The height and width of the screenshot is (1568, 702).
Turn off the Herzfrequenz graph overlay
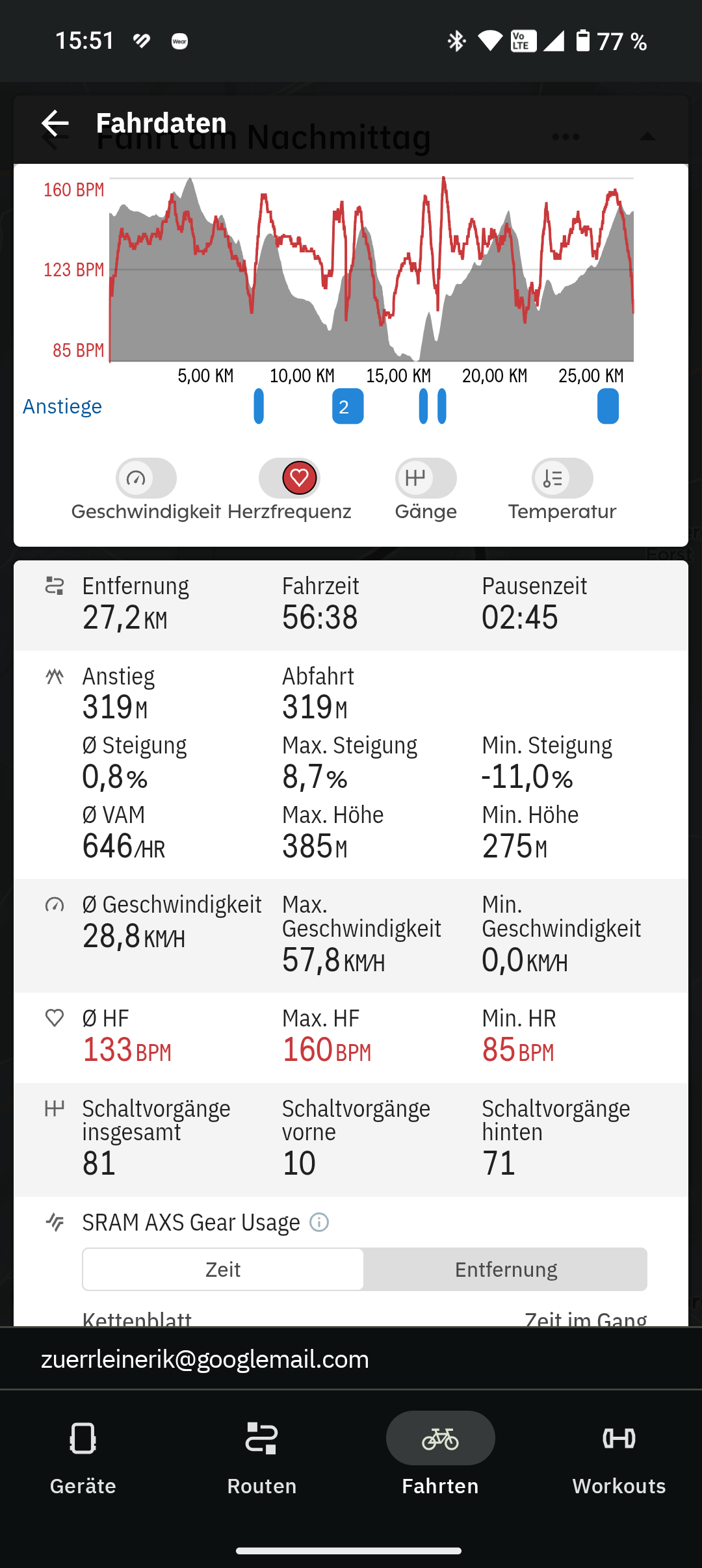(289, 478)
